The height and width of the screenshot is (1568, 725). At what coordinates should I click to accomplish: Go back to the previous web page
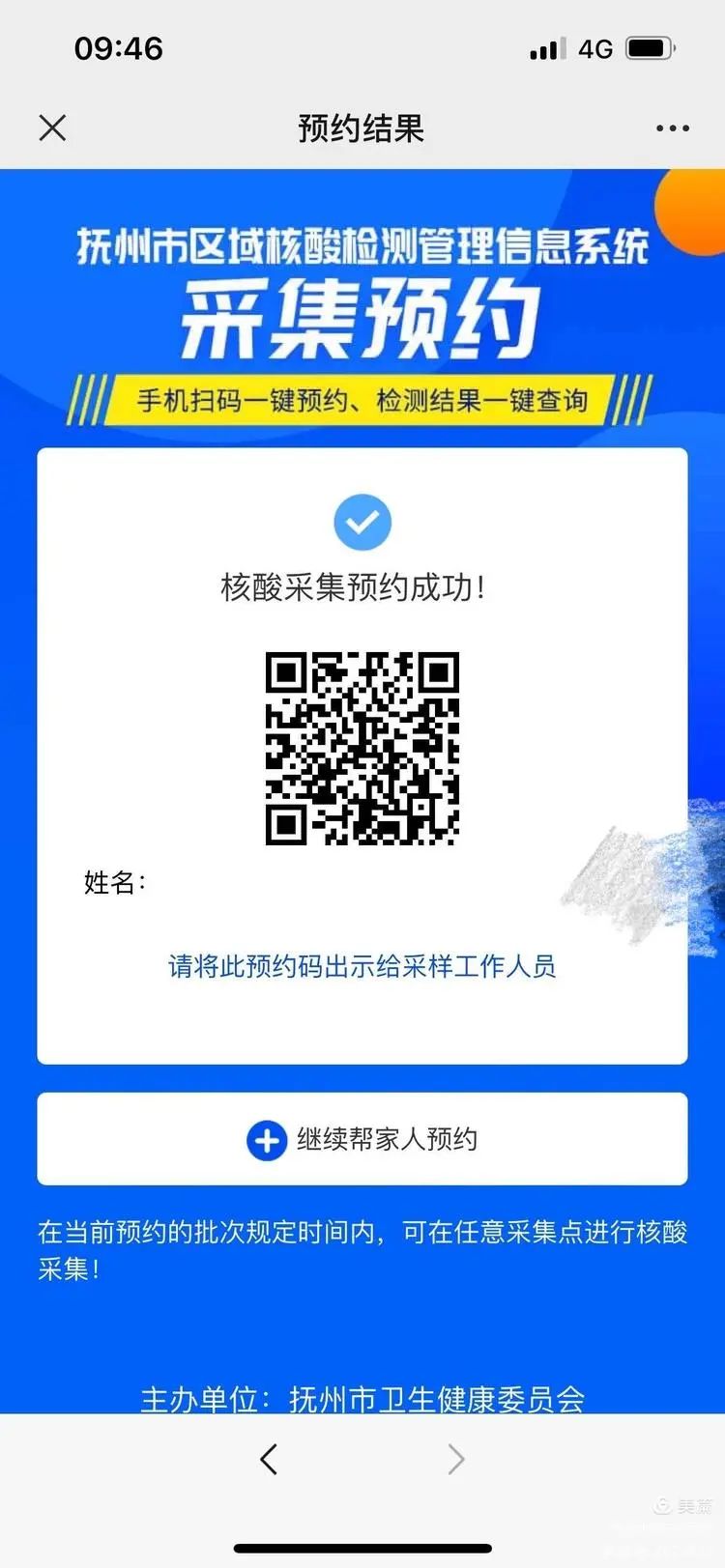(269, 1459)
